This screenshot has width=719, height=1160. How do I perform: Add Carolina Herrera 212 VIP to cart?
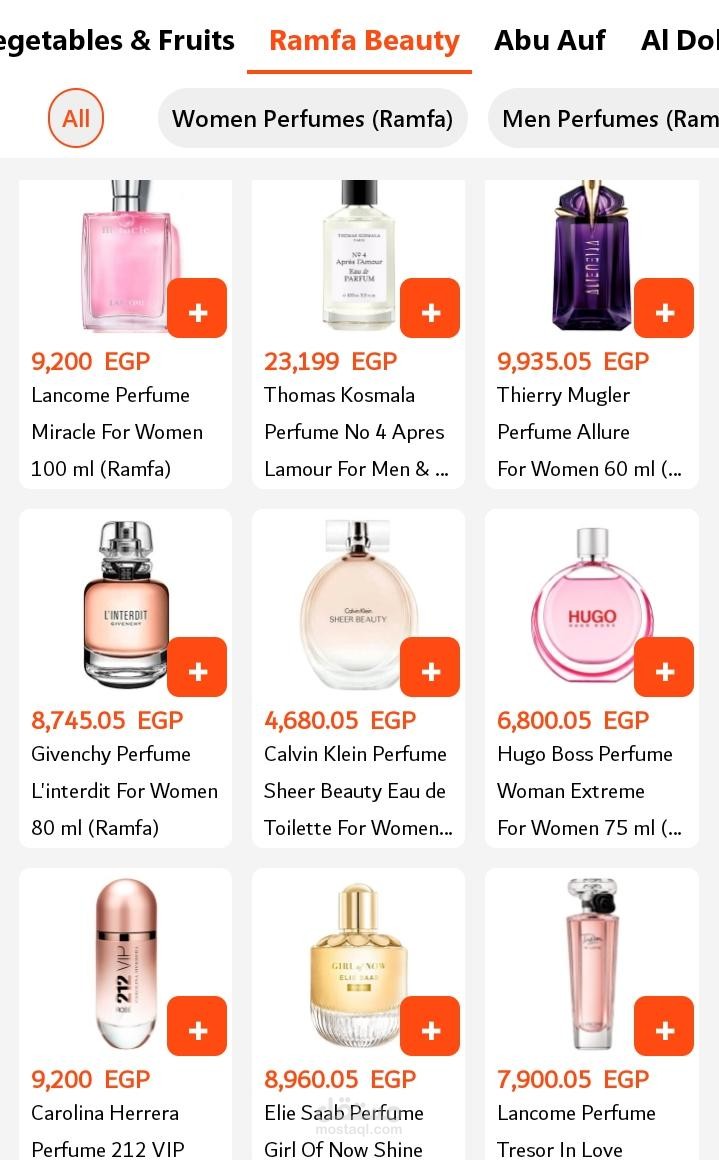(x=197, y=1026)
